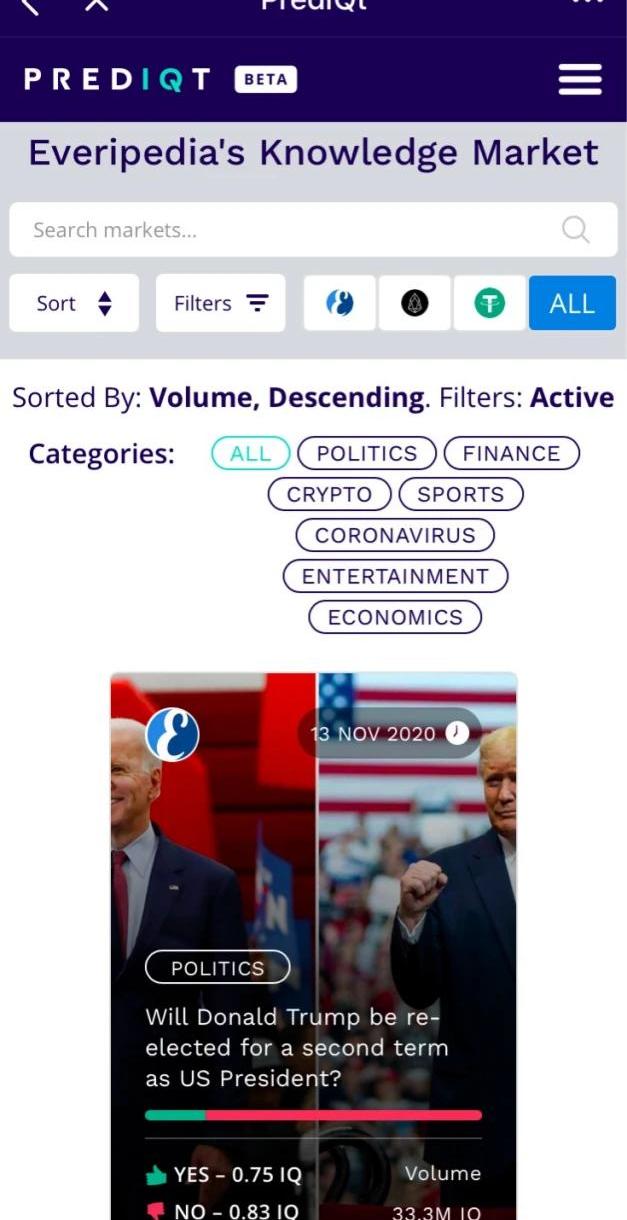
Task: Choose the POLITICS category chip under Categories
Action: pos(367,454)
